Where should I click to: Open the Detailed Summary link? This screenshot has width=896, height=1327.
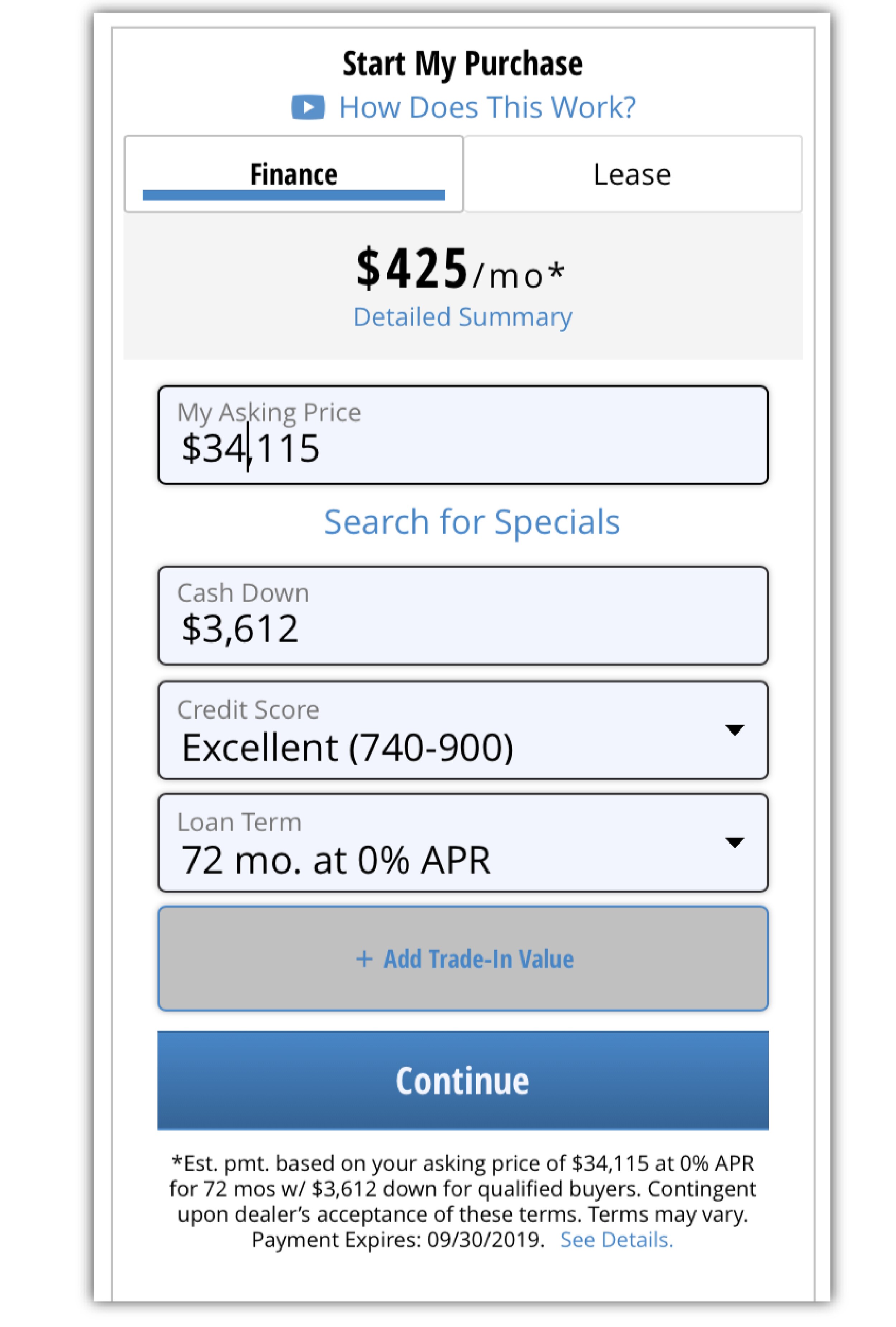[x=463, y=317]
